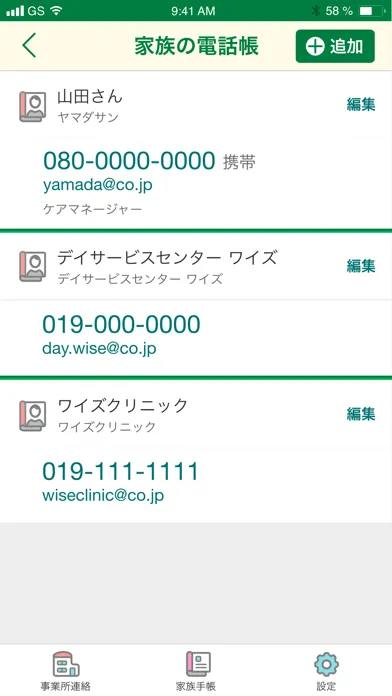Email yamada@co.jp

coord(98,186)
